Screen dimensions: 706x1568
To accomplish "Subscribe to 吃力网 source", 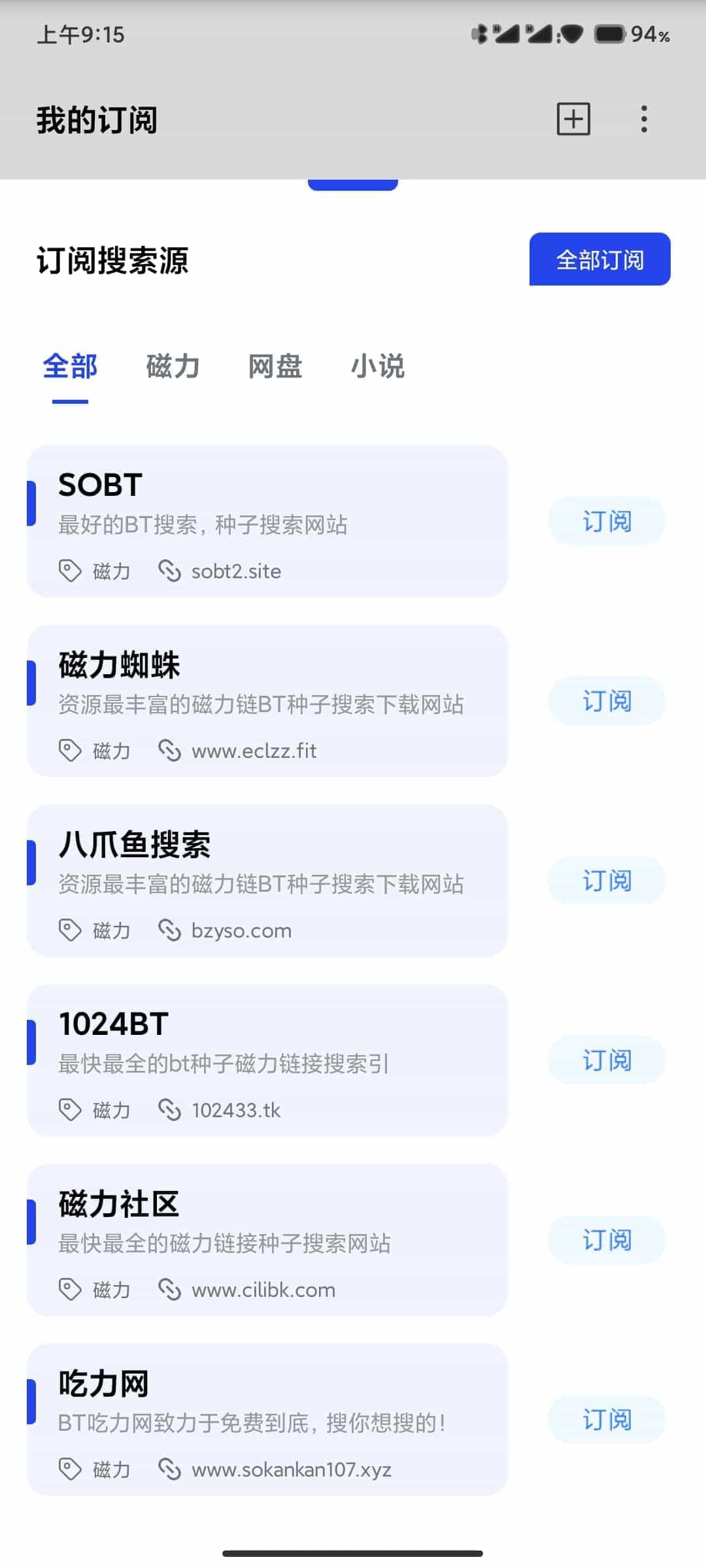I will [x=607, y=1420].
